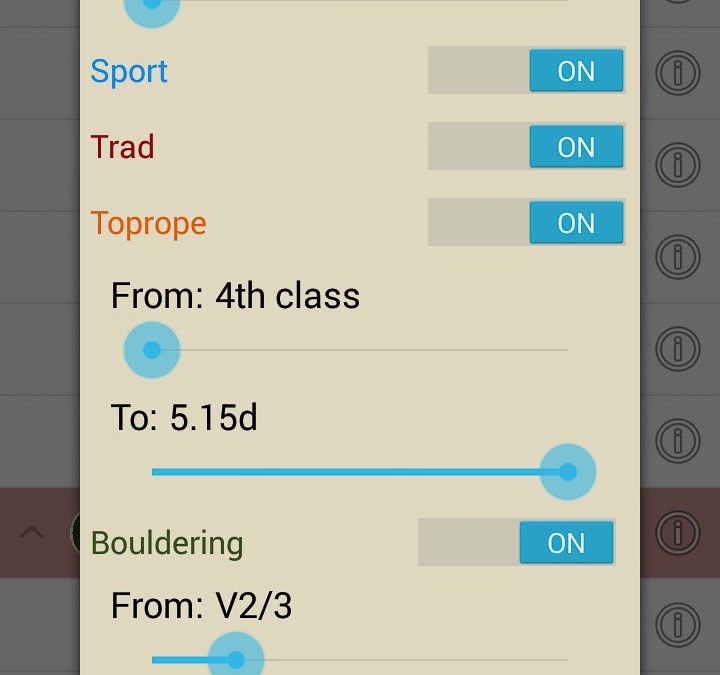Turn off the Trad toggle

[527, 147]
